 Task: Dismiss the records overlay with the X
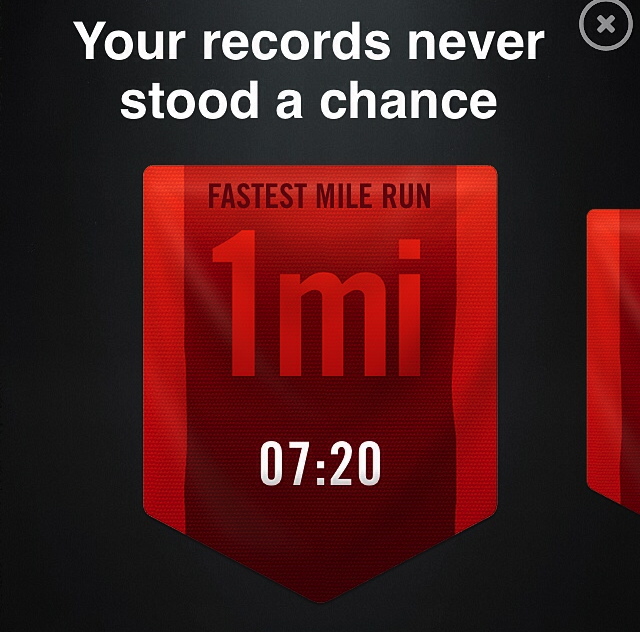coord(605,27)
